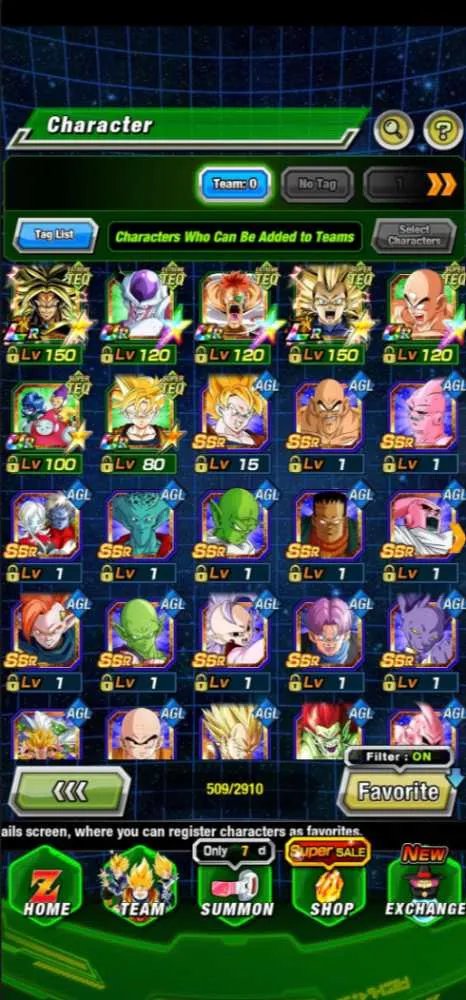466x1000 pixels.
Task: Open the question mark help icon
Action: pos(443,130)
